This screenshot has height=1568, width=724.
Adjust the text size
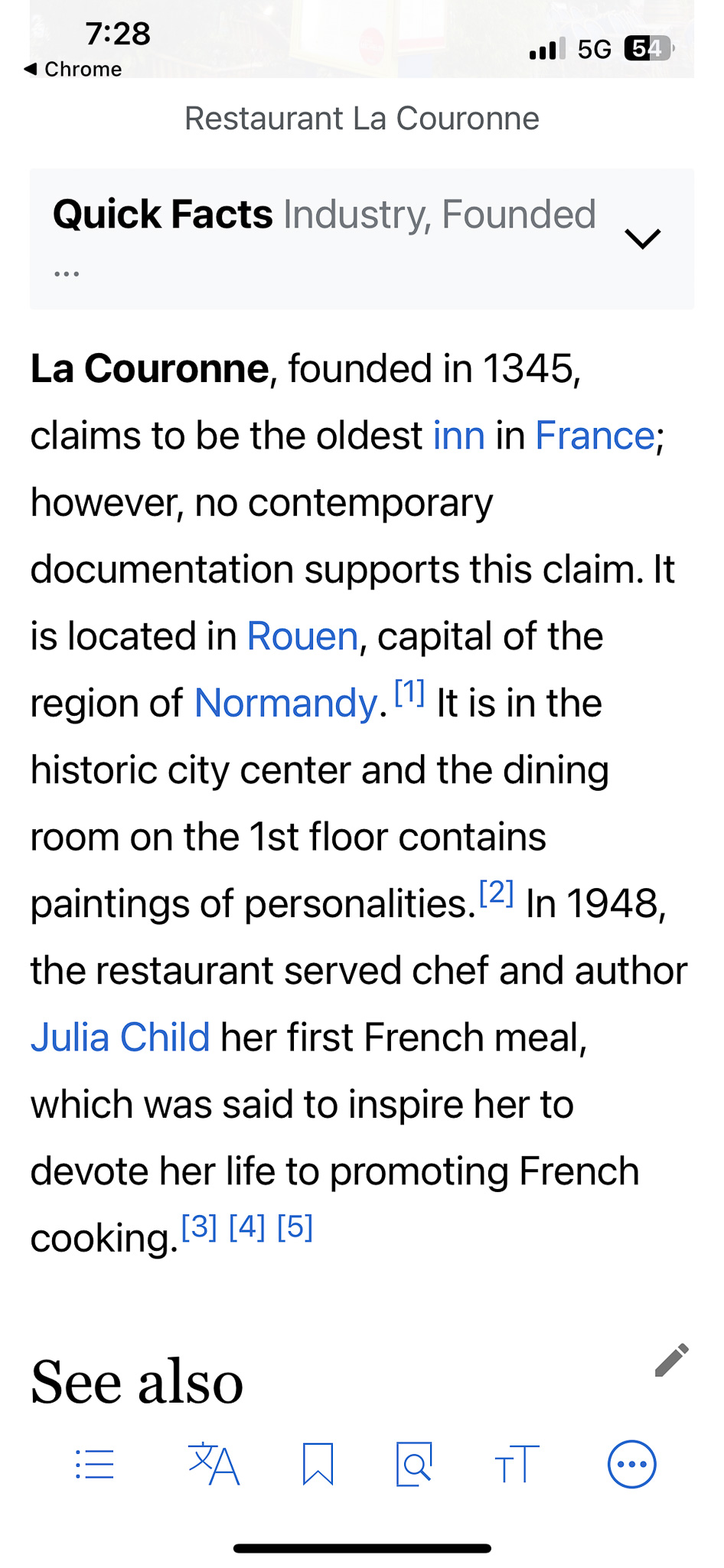517,1465
